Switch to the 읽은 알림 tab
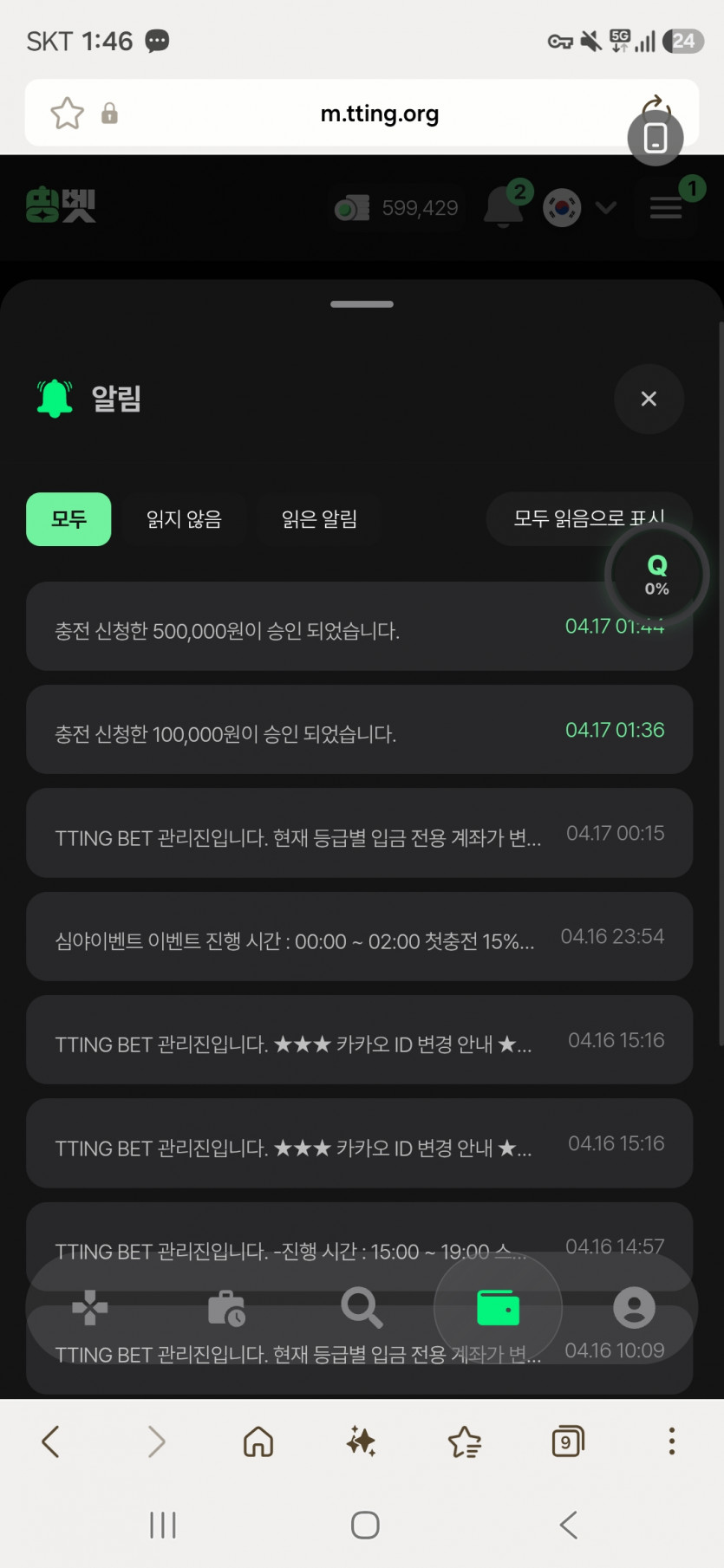The width and height of the screenshot is (724, 1568). point(319,519)
